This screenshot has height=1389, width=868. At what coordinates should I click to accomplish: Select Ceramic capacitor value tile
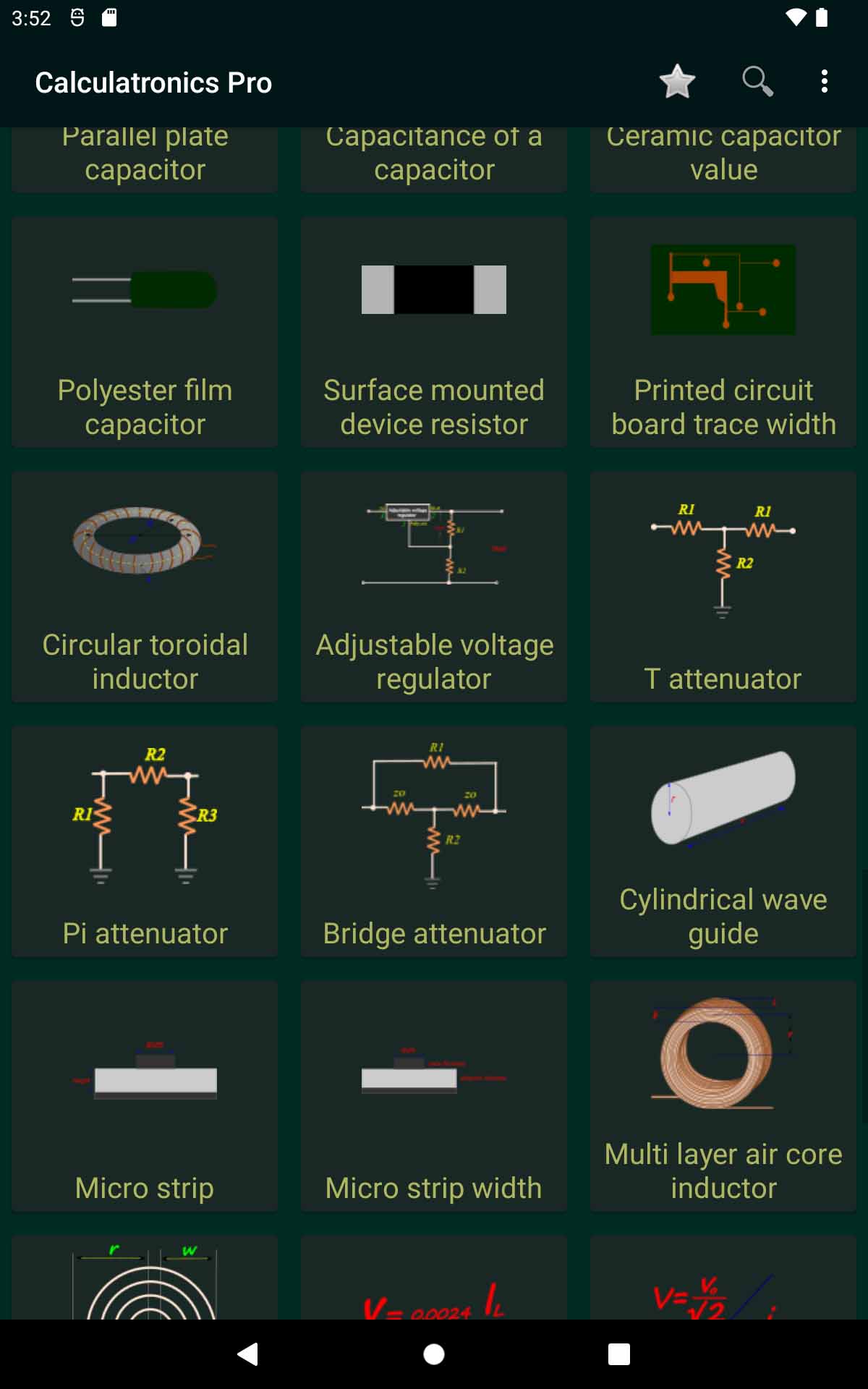click(x=723, y=159)
